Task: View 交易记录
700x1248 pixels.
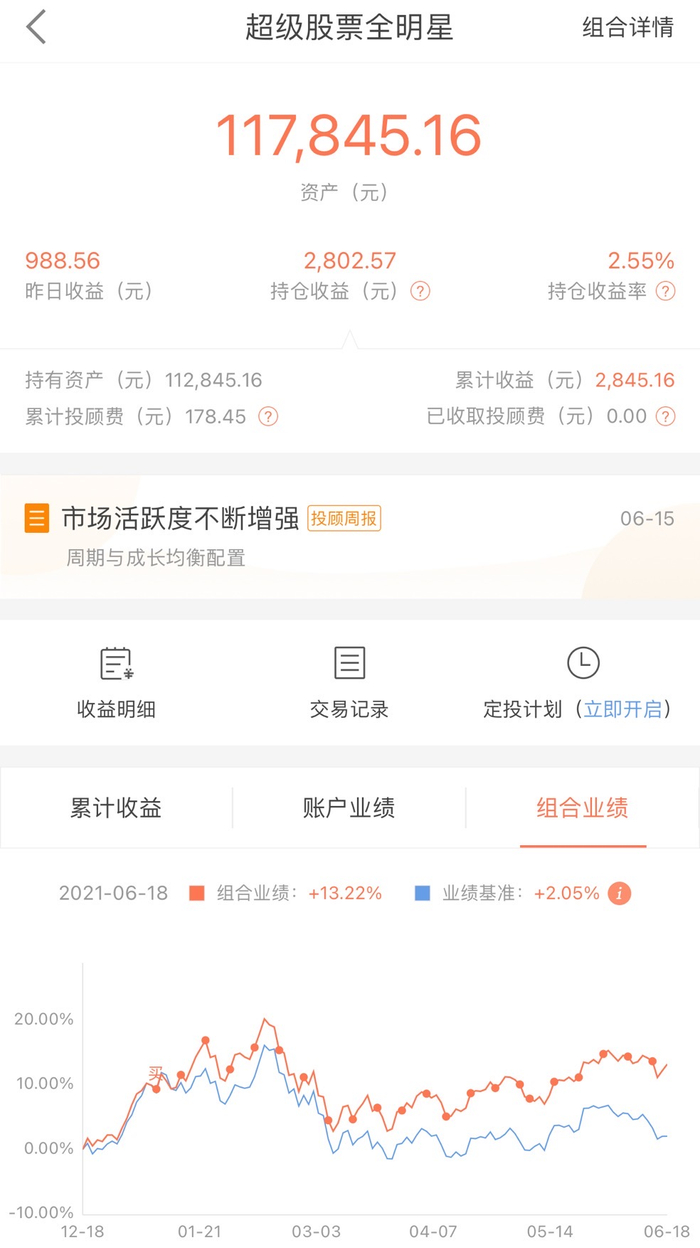Action: click(349, 682)
